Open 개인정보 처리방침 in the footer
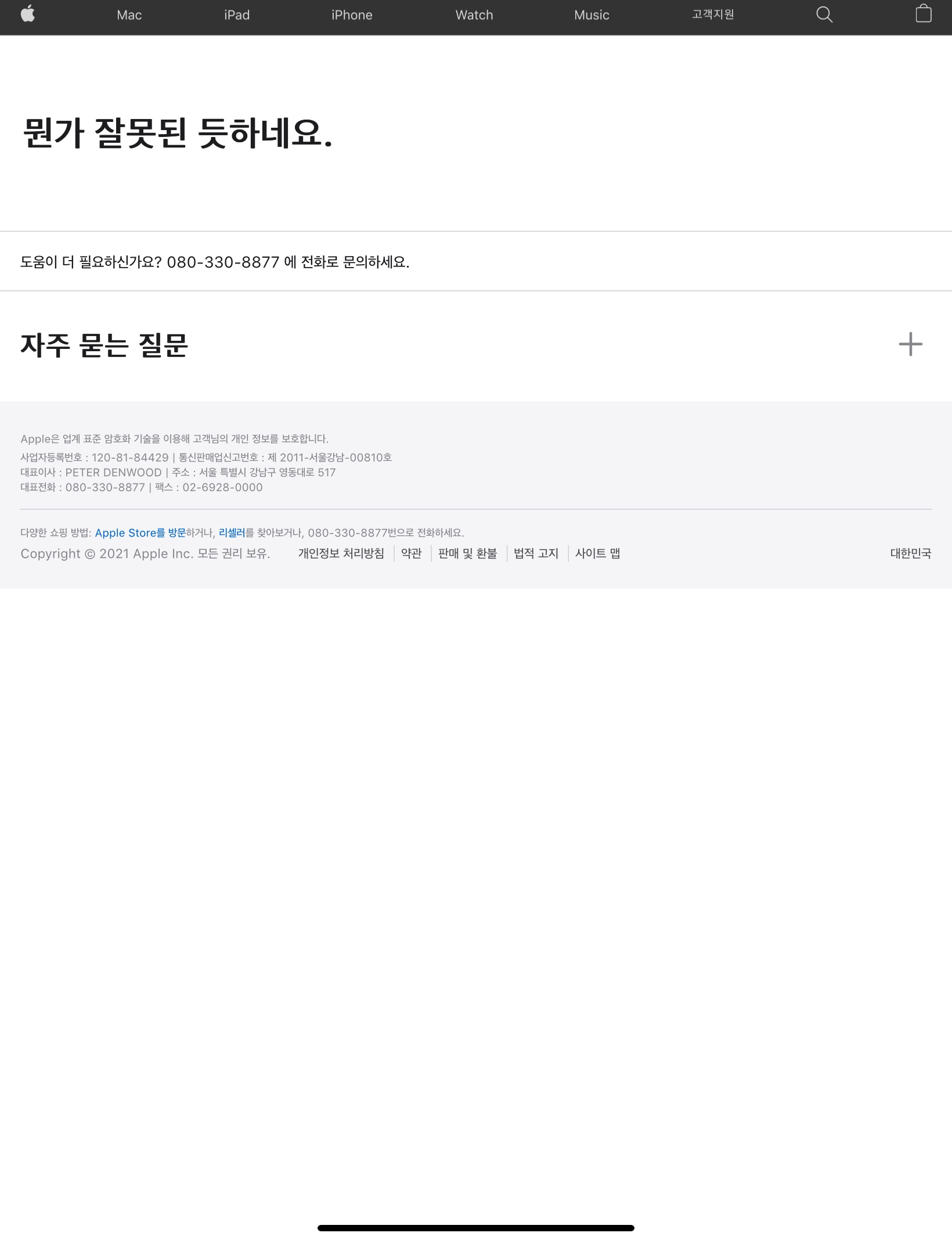Screen dimensions: 952x1240 (x=341, y=554)
